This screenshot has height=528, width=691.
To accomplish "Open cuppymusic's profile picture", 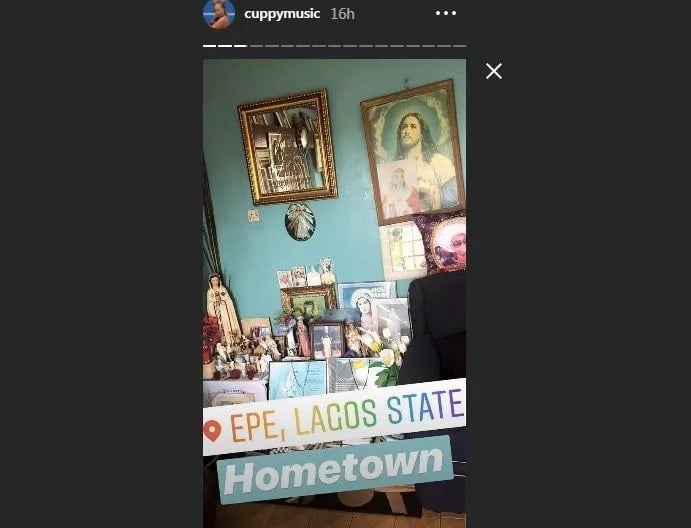I will 218,14.
